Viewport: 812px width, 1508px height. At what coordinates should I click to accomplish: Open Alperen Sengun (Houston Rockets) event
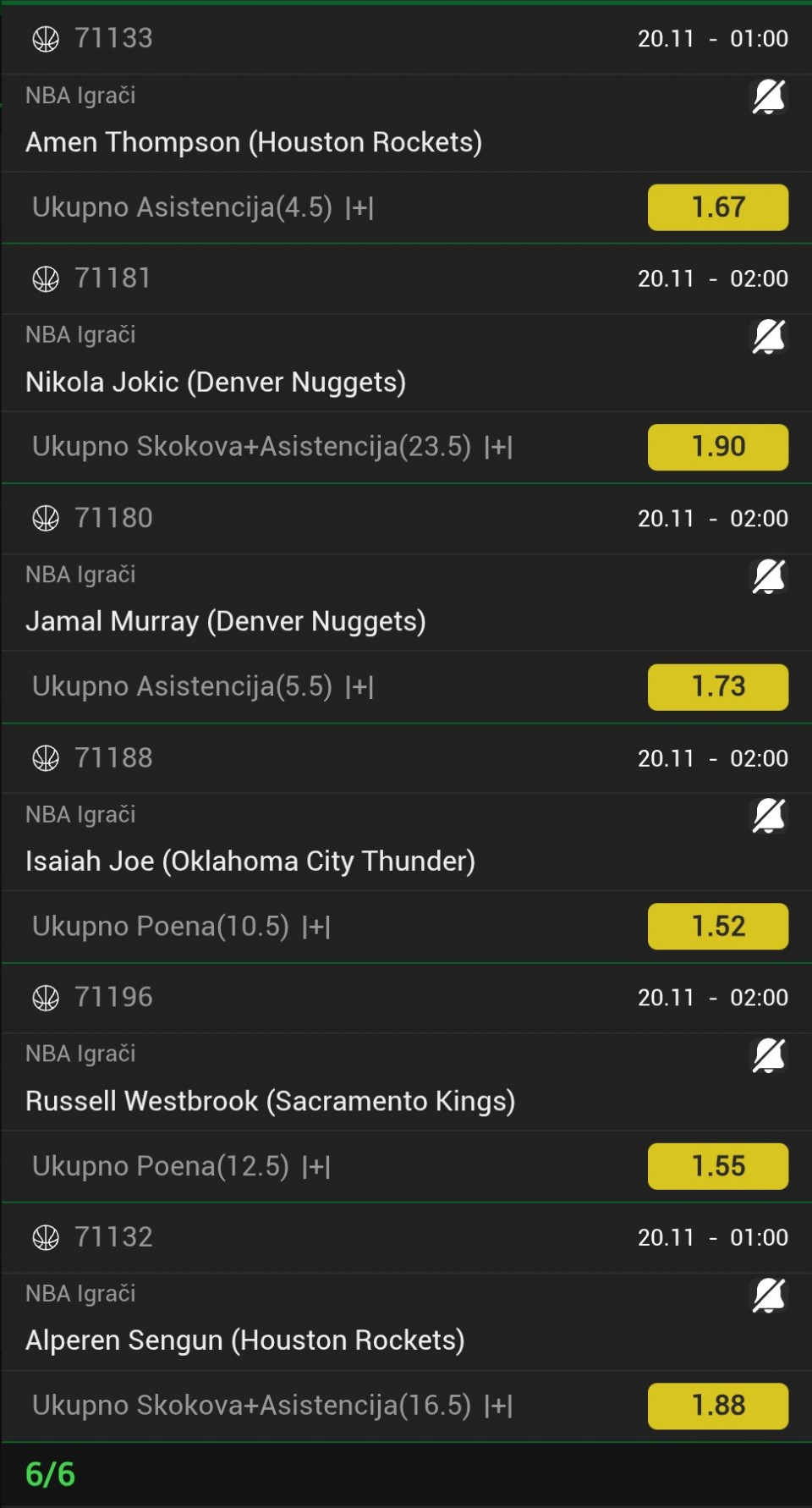point(245,1340)
